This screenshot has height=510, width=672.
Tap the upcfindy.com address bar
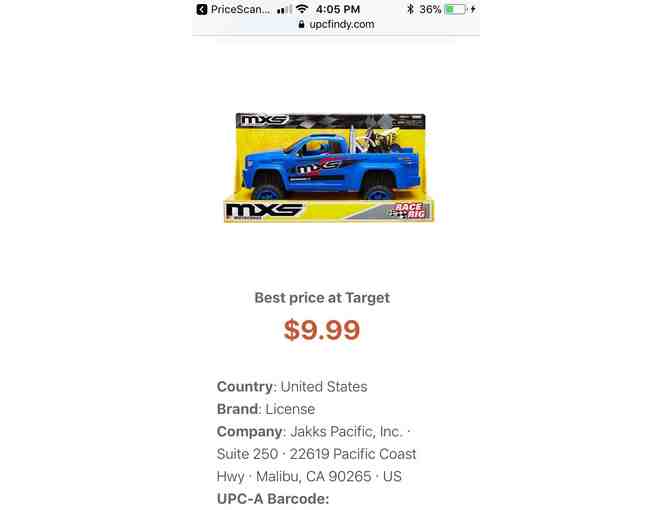coord(336,24)
